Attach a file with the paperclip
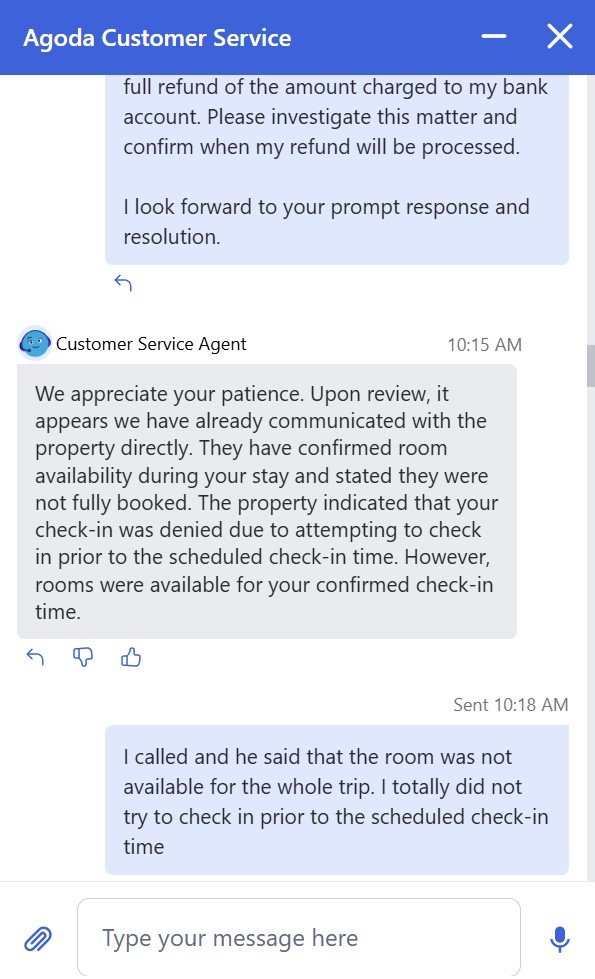 38,938
